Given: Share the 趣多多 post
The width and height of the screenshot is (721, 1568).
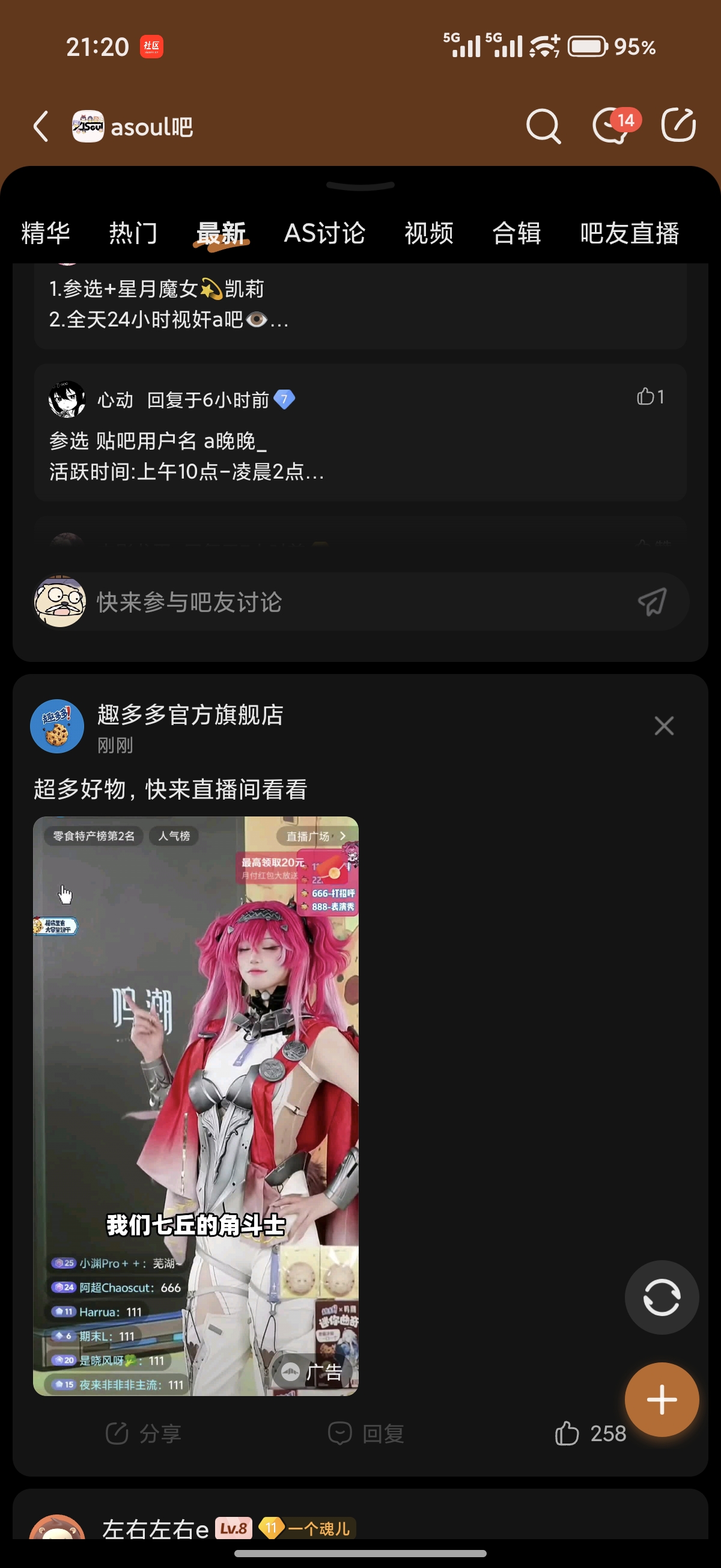Looking at the screenshot, I should pos(144,1433).
